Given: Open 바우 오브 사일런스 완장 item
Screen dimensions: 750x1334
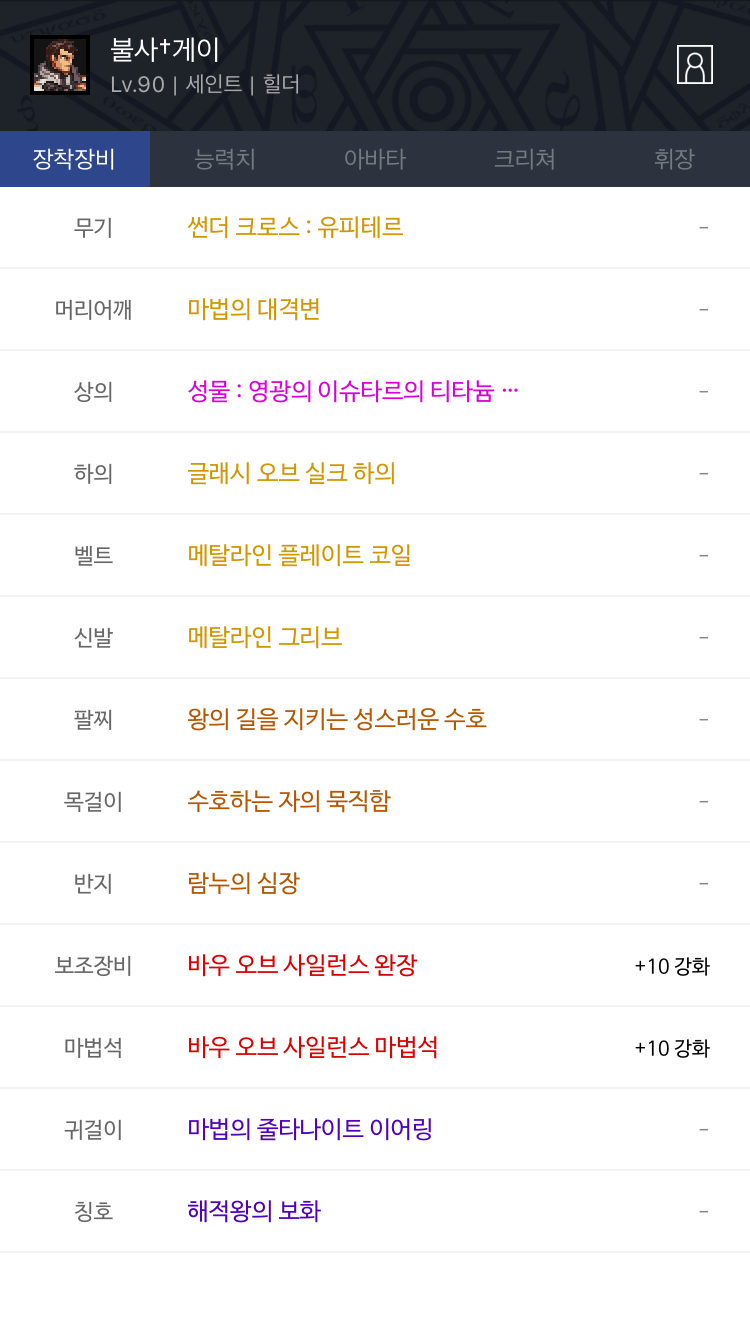Looking at the screenshot, I should pyautogui.click(x=375, y=966).
